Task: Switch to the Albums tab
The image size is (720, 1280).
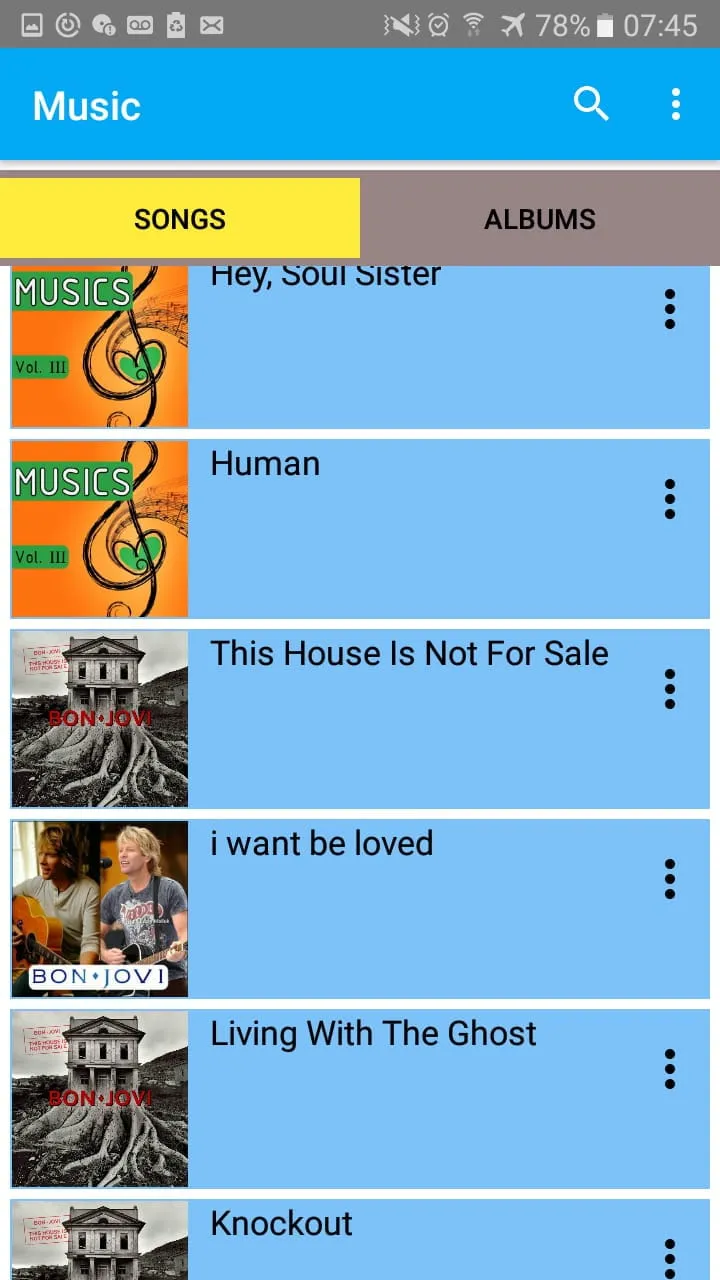Action: 540,219
